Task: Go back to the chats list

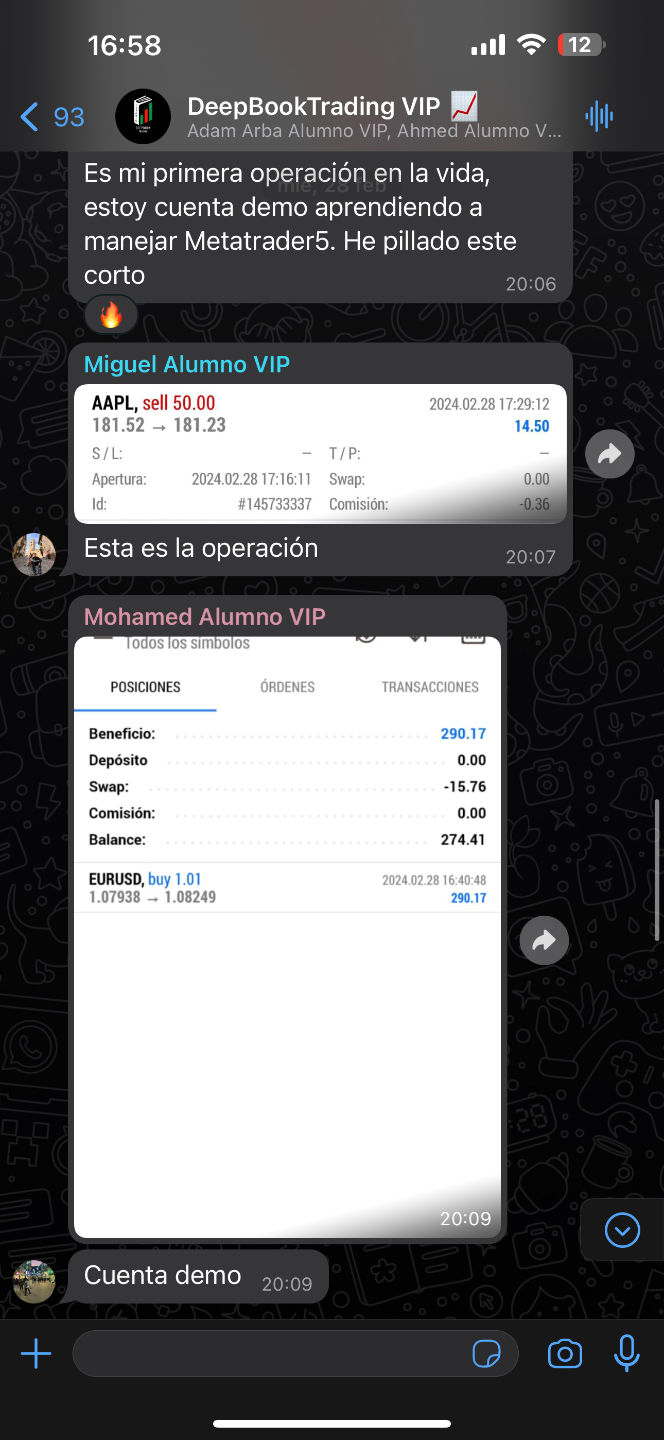Action: click(x=50, y=118)
